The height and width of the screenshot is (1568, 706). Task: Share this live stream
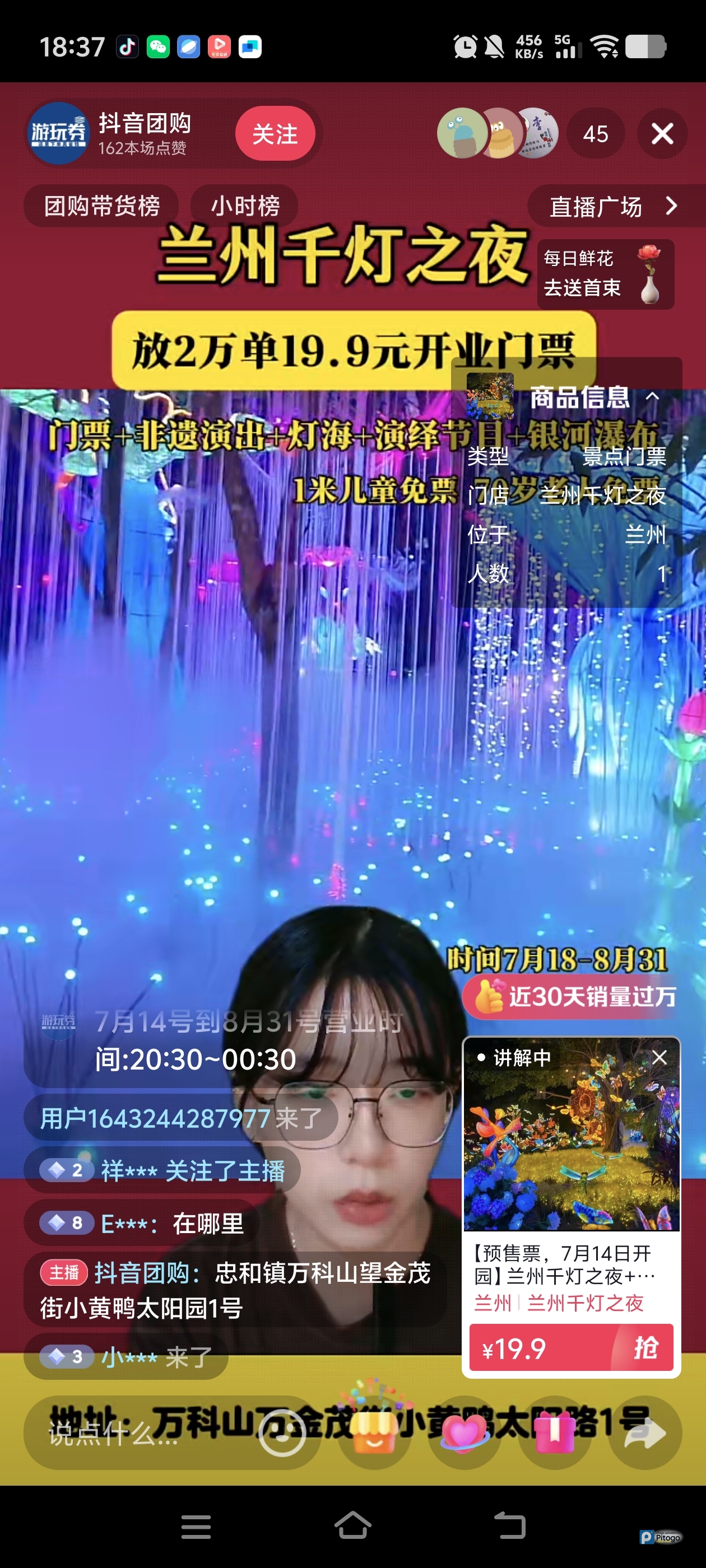tap(644, 1434)
